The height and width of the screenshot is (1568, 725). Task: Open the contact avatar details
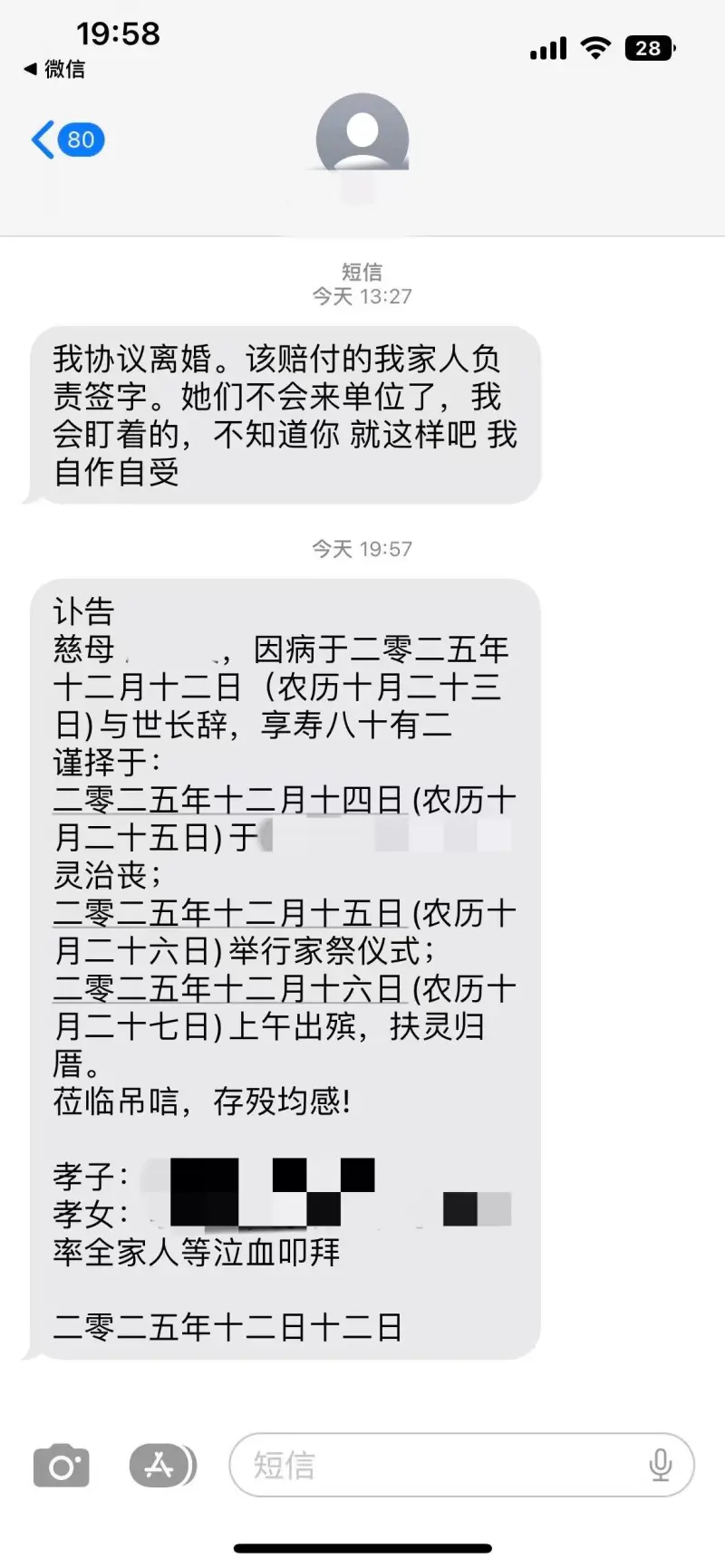click(x=362, y=139)
